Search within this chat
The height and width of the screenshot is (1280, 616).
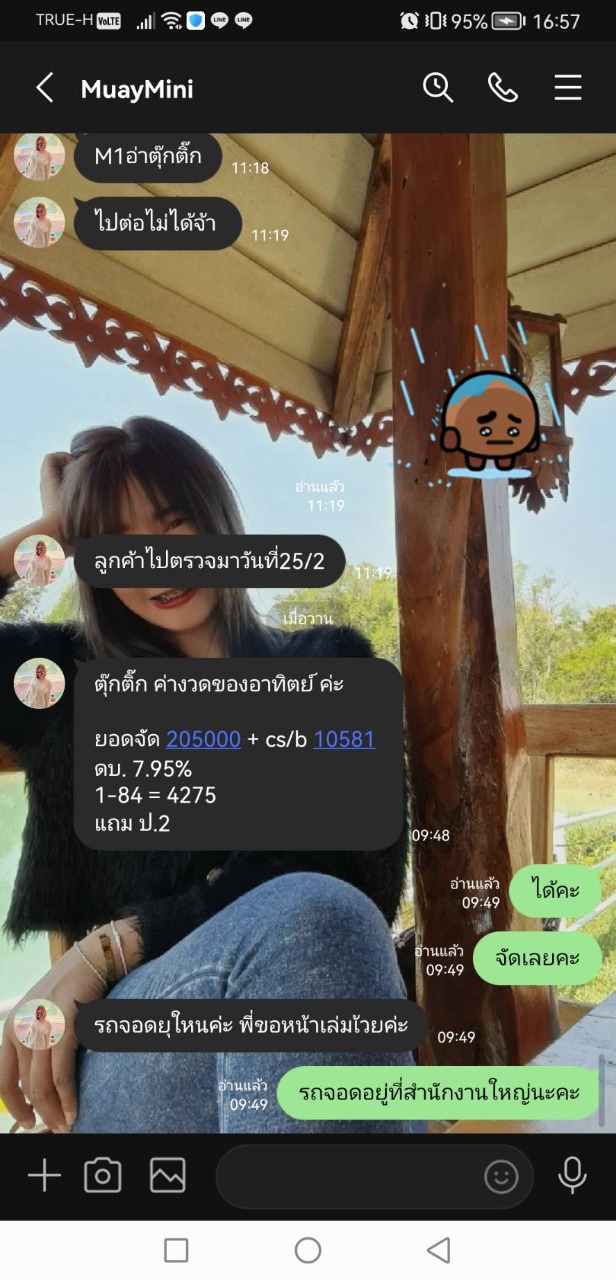[438, 88]
